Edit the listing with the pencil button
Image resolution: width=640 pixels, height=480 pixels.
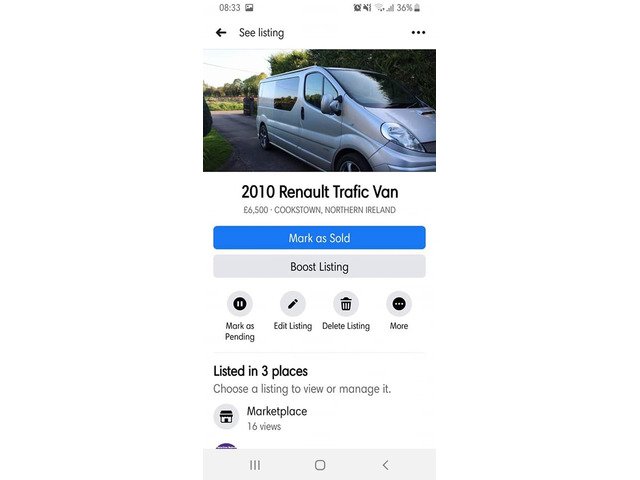[293, 304]
